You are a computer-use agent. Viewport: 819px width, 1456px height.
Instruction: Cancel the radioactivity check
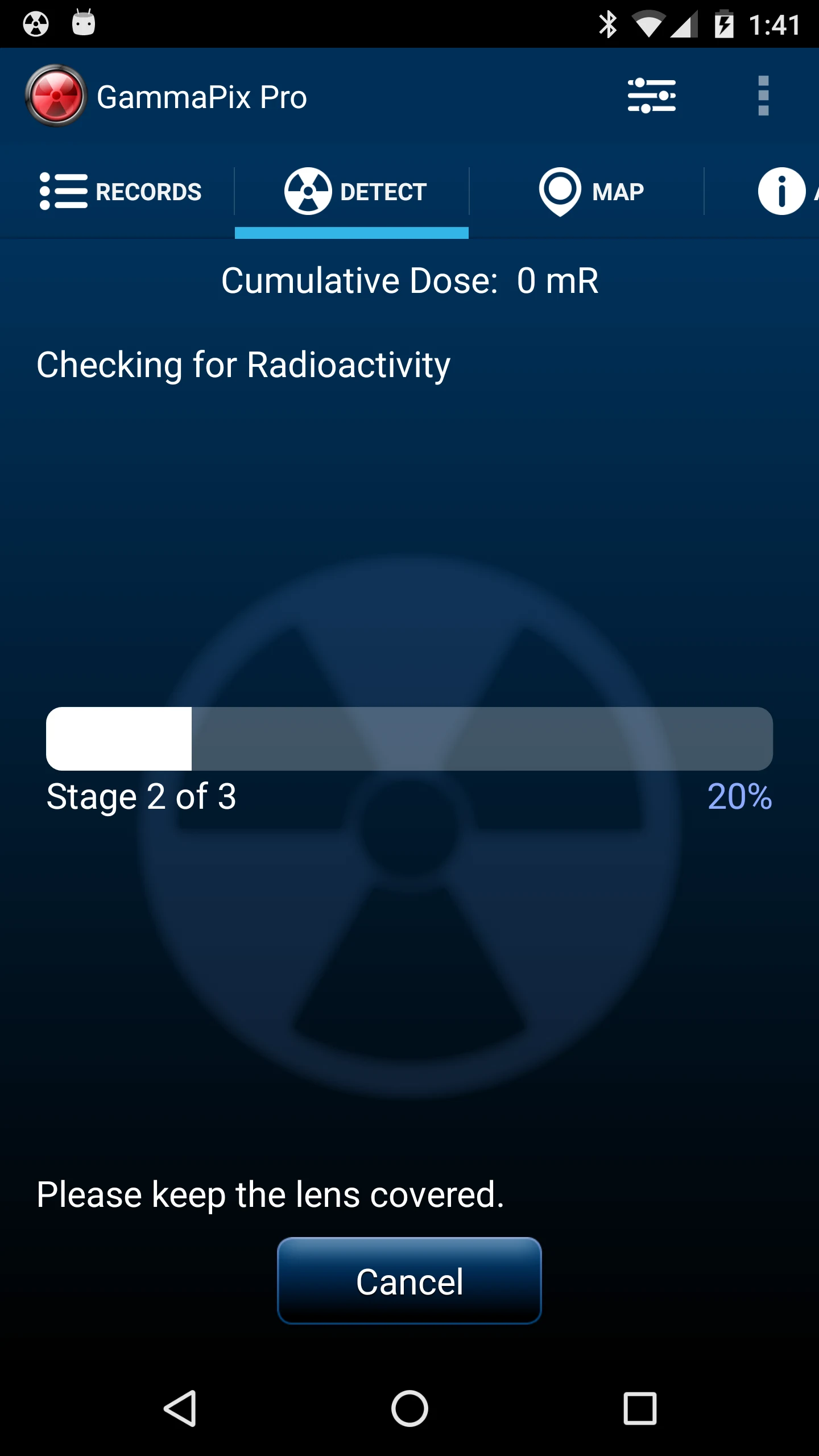pyautogui.click(x=409, y=1281)
